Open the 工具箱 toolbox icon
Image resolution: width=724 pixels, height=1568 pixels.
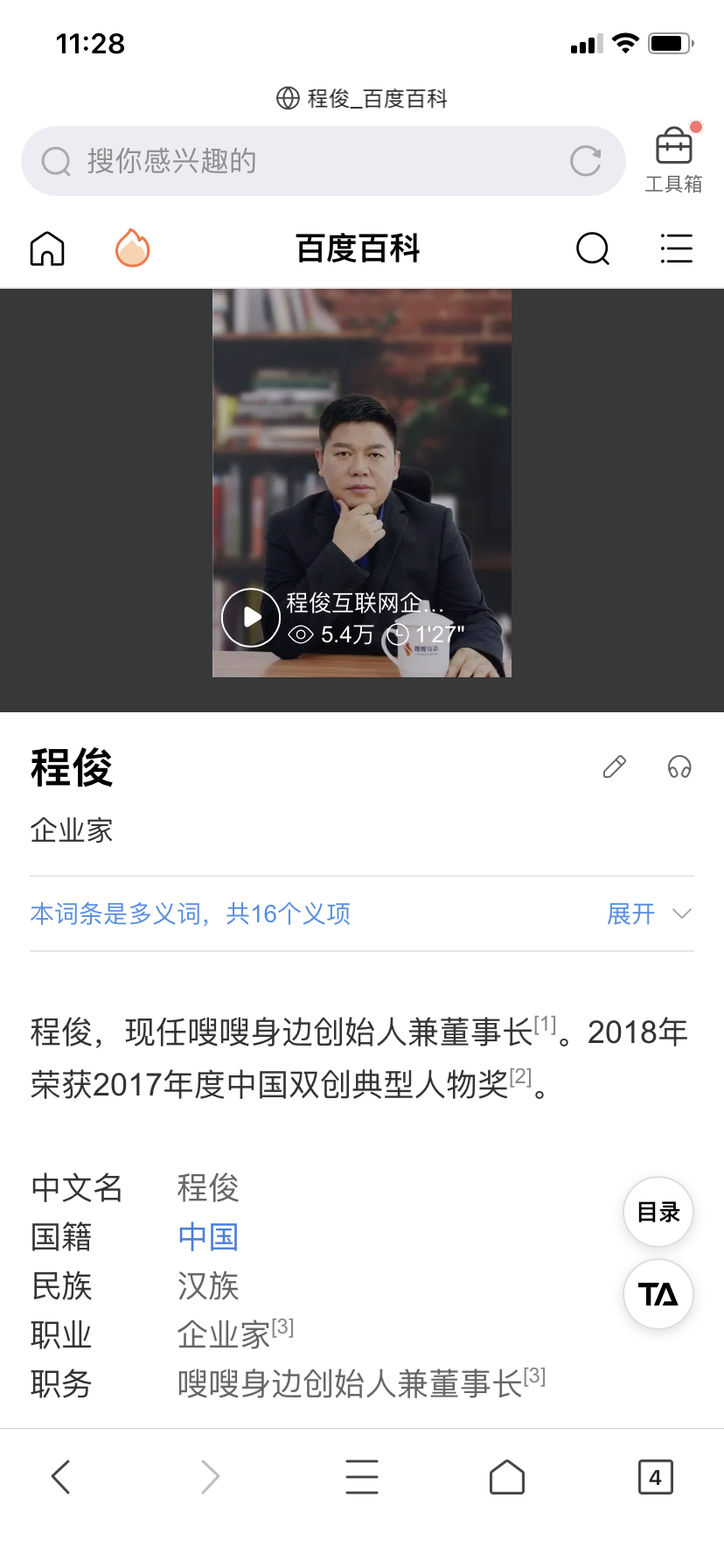[673, 153]
